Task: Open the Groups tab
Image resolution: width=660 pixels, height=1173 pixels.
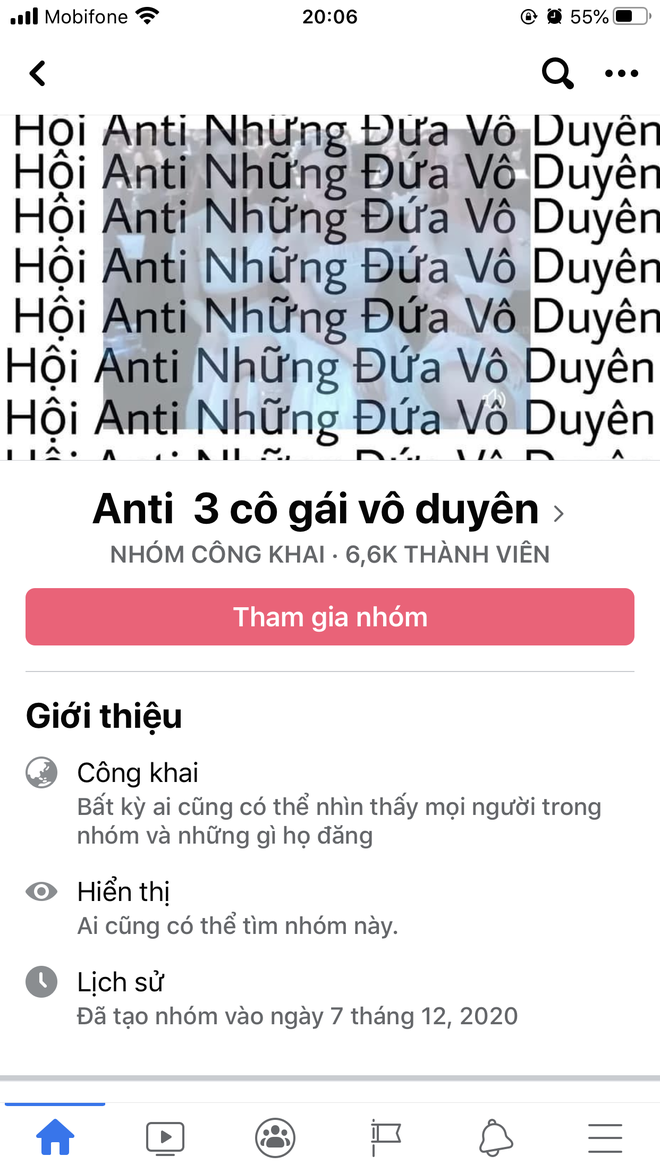Action: [275, 1137]
